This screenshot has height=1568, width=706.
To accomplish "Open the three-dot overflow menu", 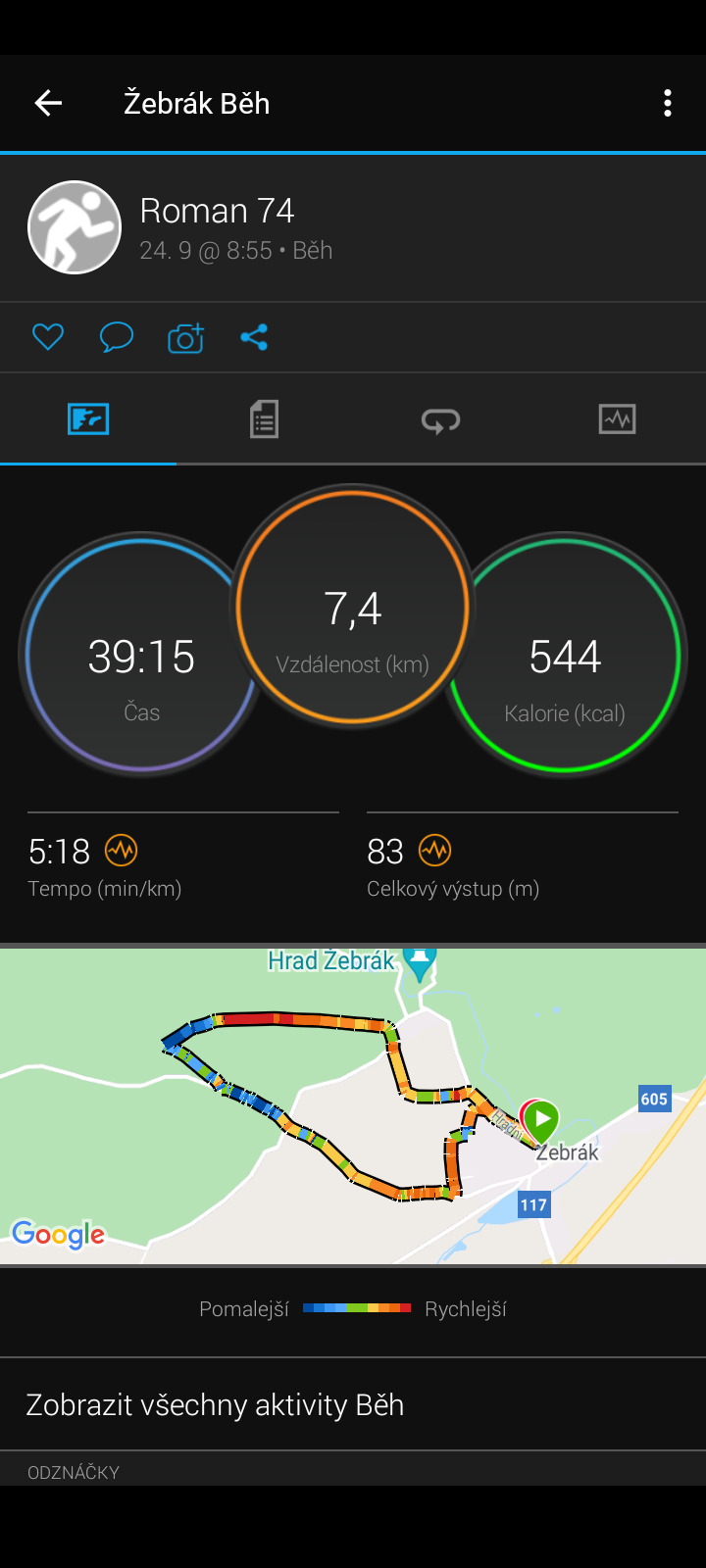I will 668,103.
